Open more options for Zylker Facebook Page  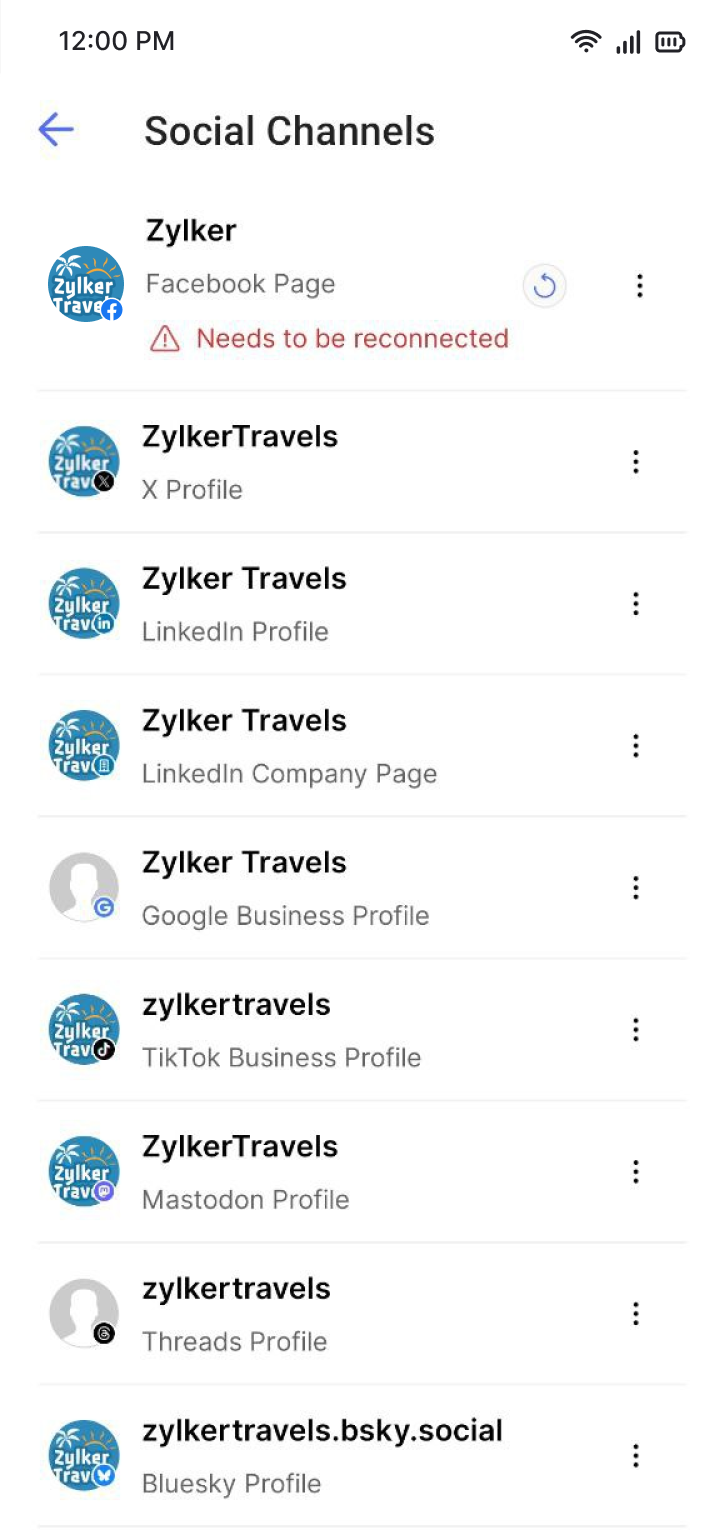[x=639, y=287]
